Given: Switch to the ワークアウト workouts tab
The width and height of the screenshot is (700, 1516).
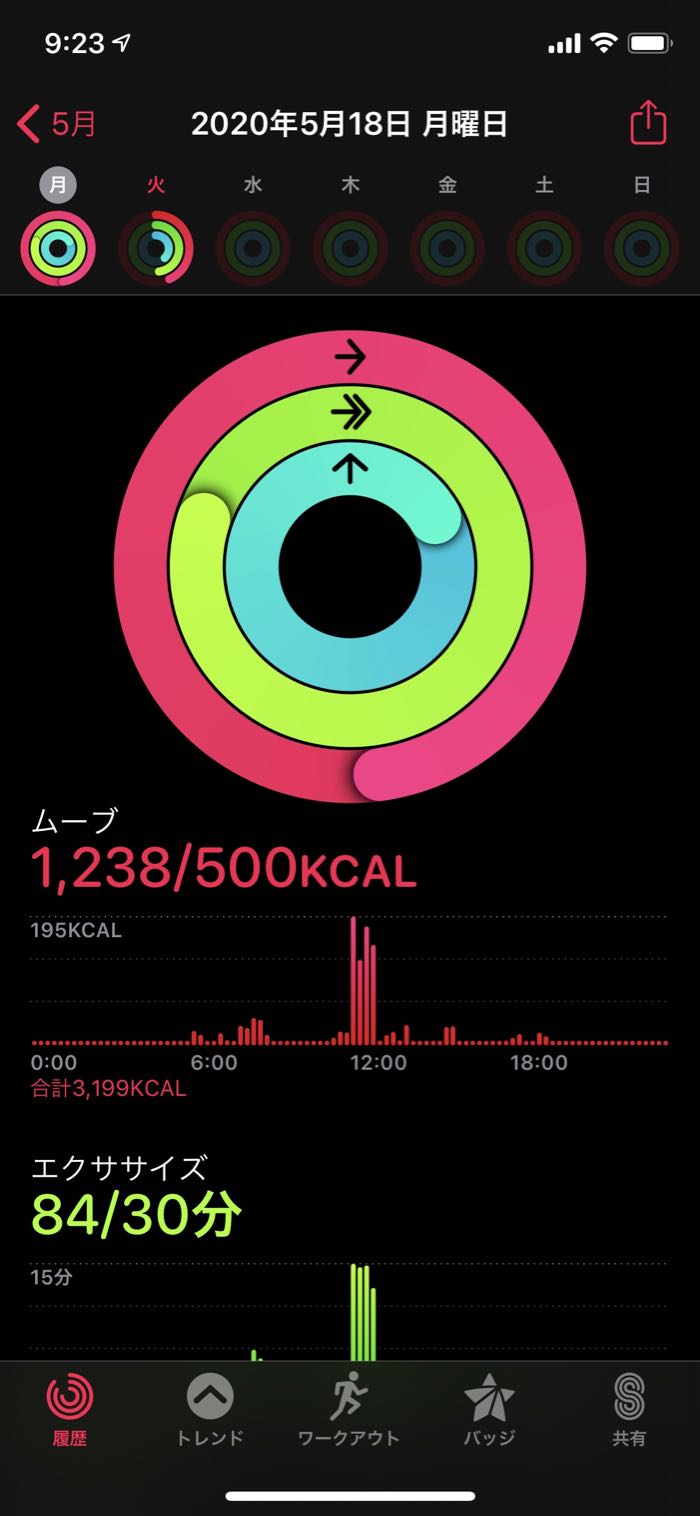Looking at the screenshot, I should (x=349, y=1410).
